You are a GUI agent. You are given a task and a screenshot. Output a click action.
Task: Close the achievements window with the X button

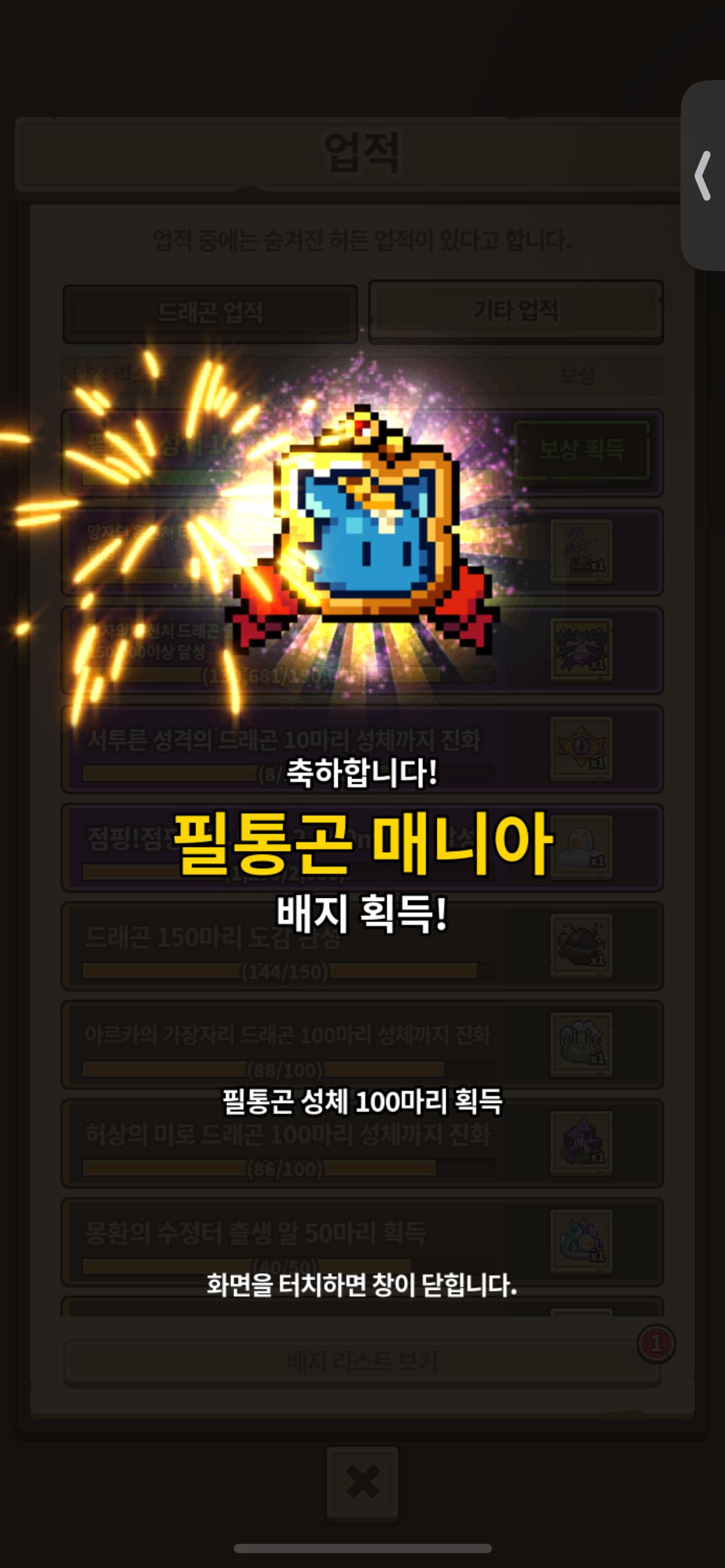[362, 1483]
